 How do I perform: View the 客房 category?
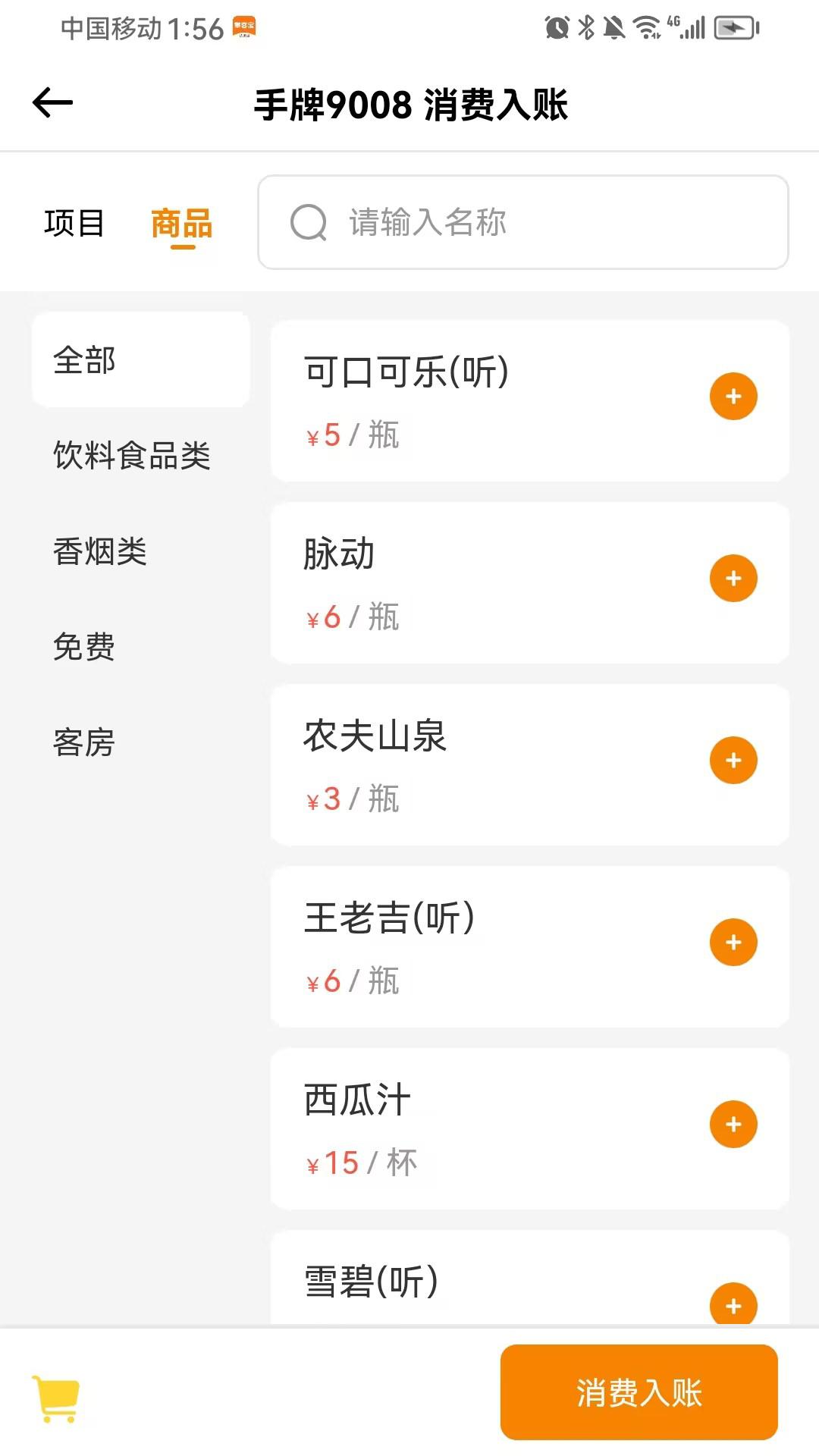click(x=84, y=742)
